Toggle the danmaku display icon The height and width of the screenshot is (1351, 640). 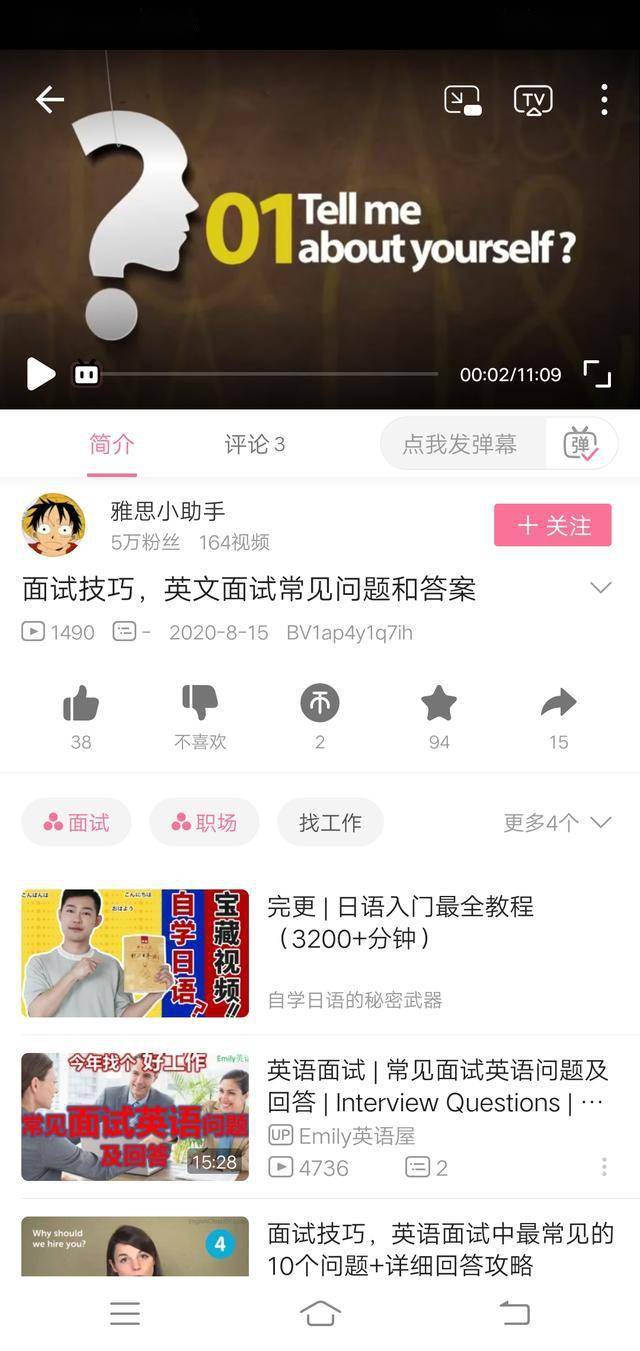[581, 444]
